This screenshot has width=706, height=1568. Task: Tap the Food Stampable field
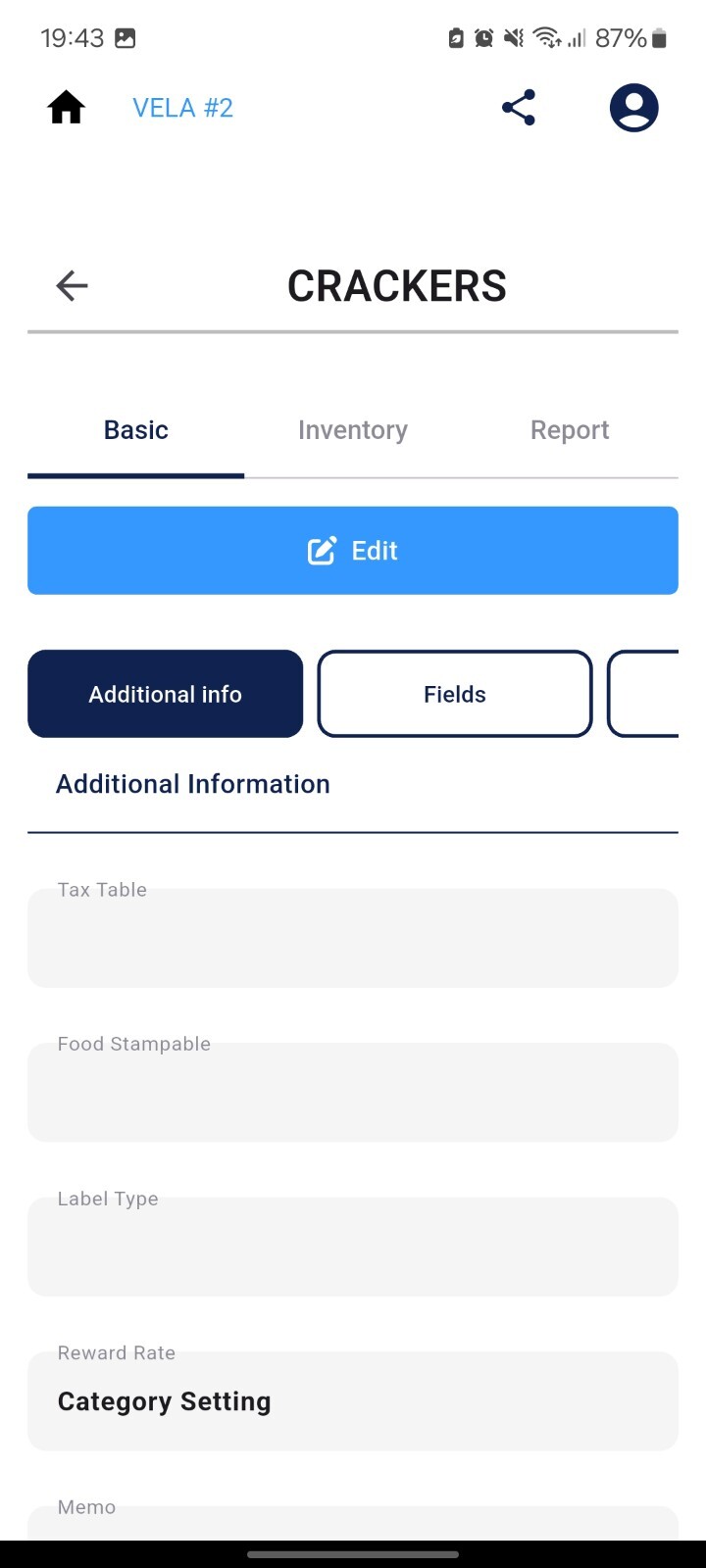[353, 1092]
